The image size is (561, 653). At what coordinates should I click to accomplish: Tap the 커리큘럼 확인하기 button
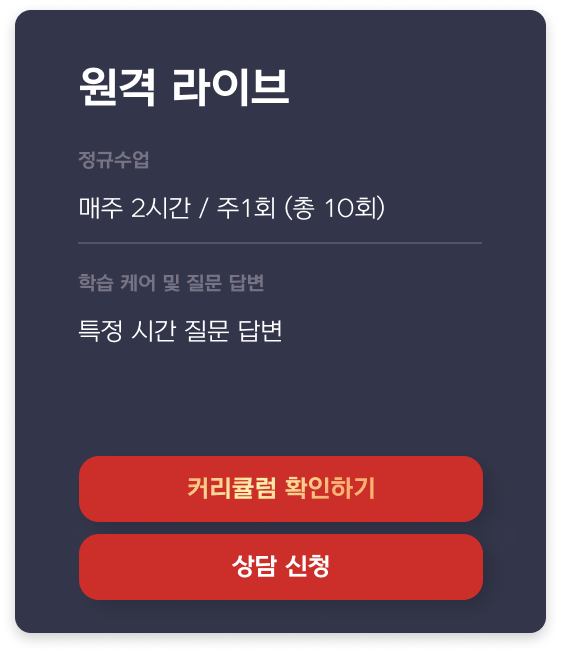click(281, 489)
